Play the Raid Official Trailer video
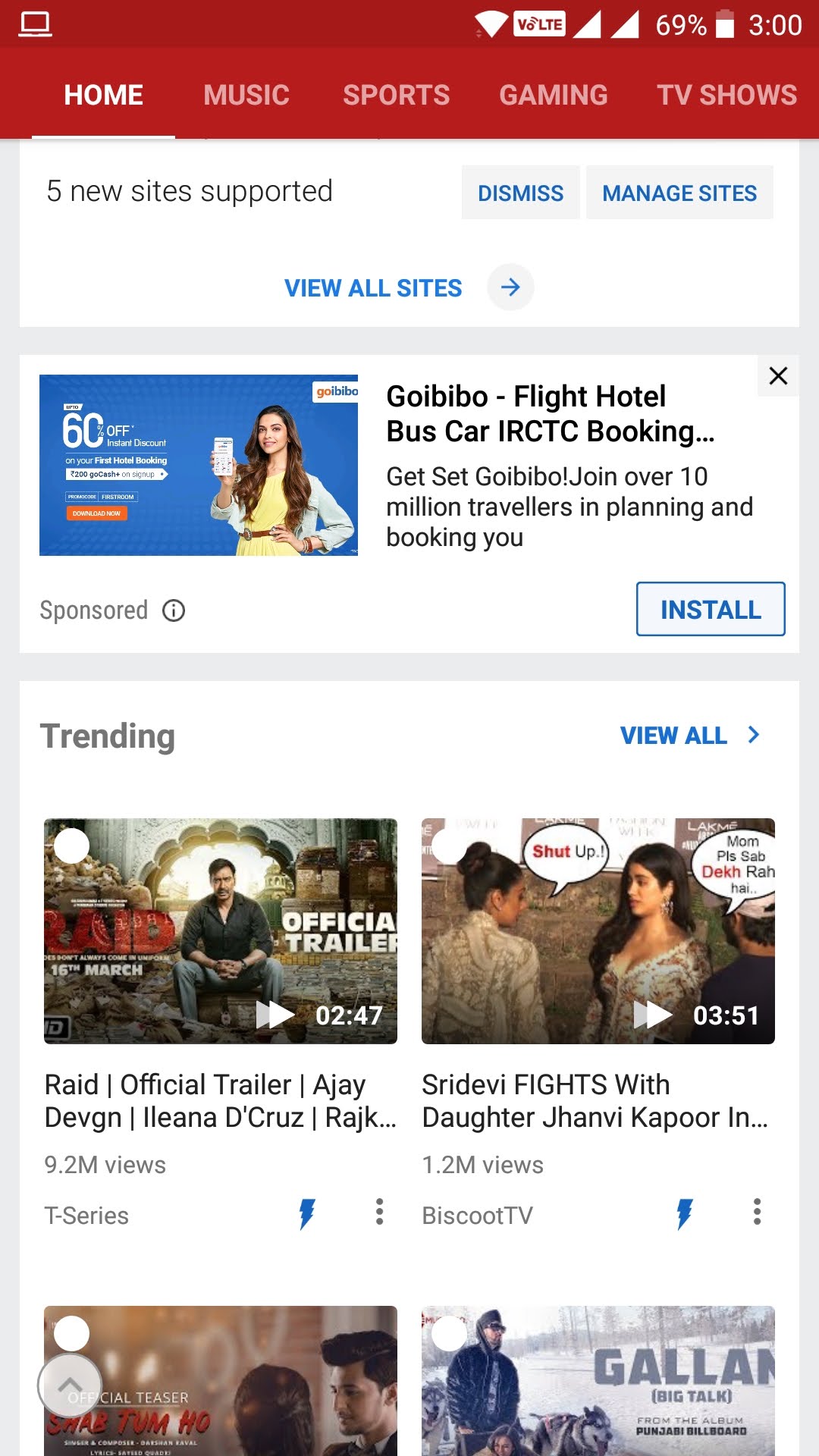Image resolution: width=819 pixels, height=1456 pixels. 221,931
